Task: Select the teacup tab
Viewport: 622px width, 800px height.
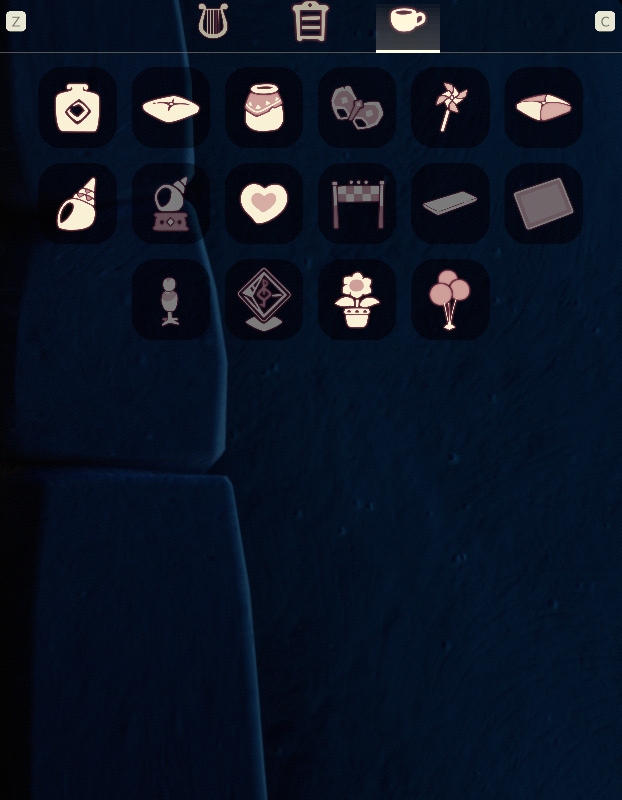Action: tap(407, 21)
